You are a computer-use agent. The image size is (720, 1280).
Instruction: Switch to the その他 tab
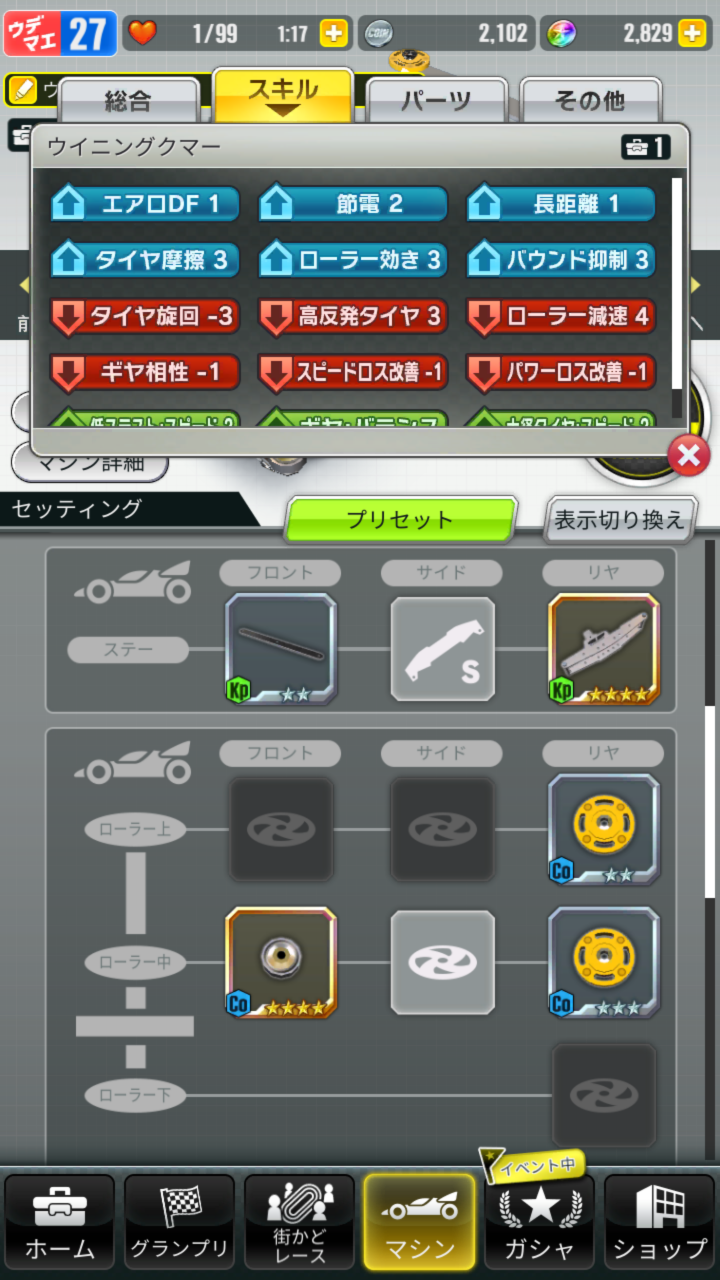click(590, 101)
